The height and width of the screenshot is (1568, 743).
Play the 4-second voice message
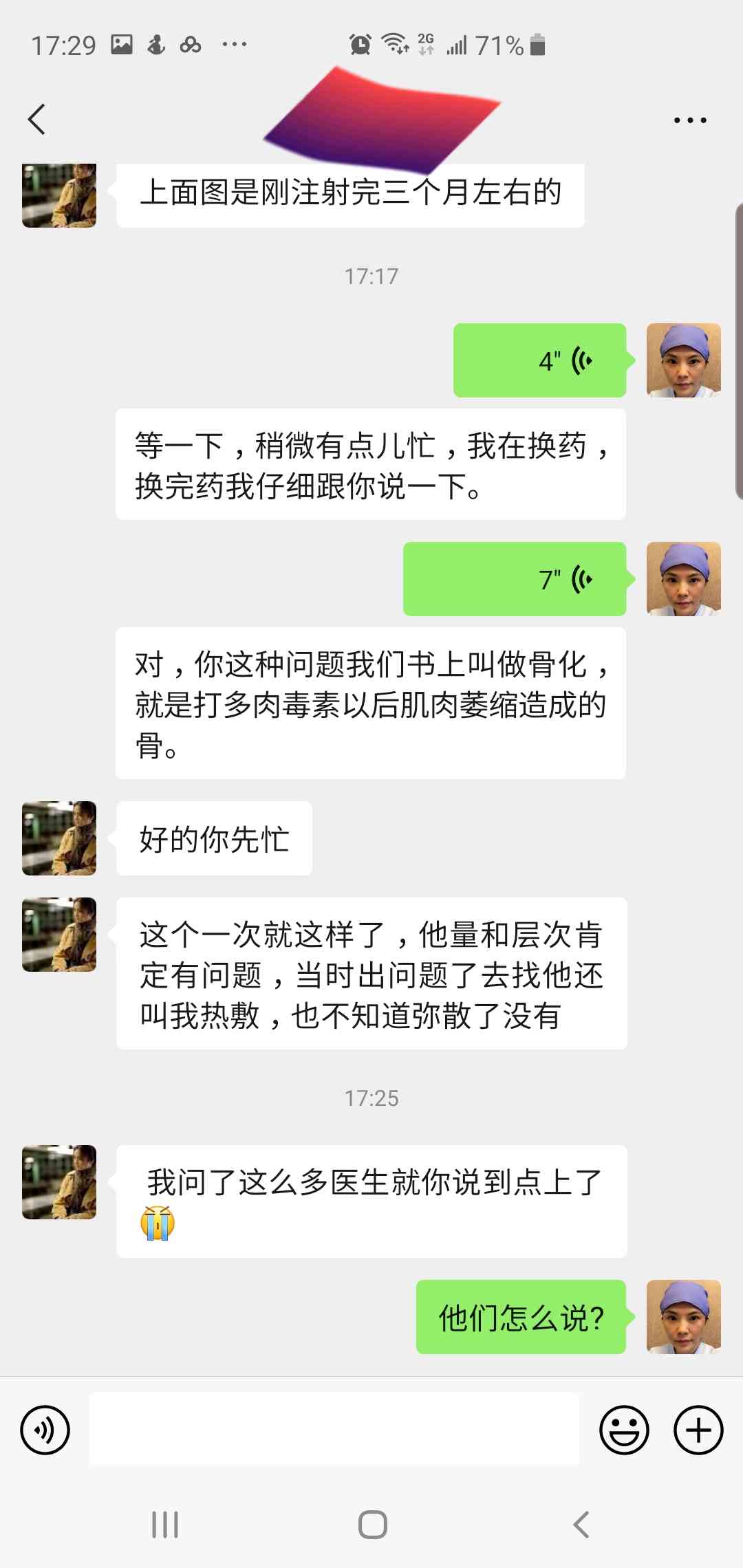click(540, 360)
